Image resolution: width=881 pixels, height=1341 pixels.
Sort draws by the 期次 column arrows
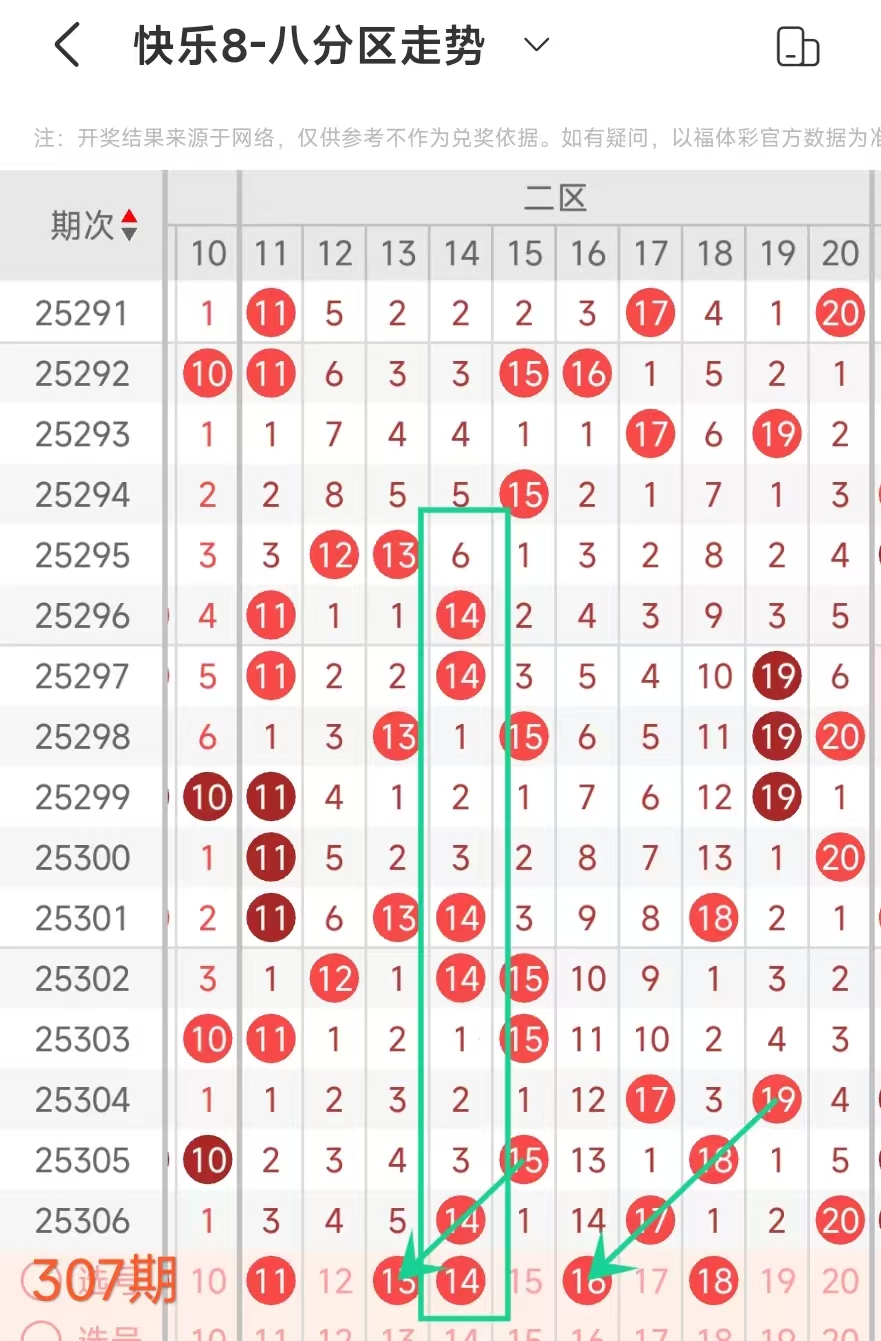click(x=129, y=225)
